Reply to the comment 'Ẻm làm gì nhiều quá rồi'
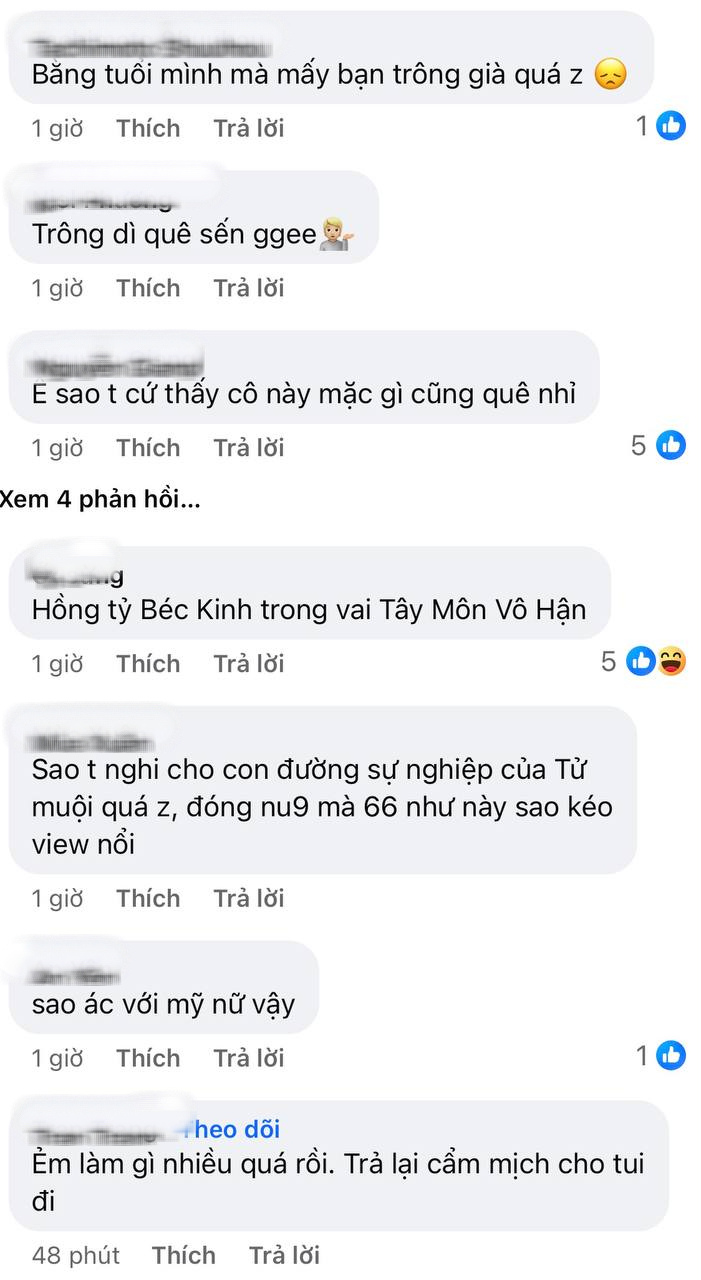The image size is (701, 1280). point(284,1255)
